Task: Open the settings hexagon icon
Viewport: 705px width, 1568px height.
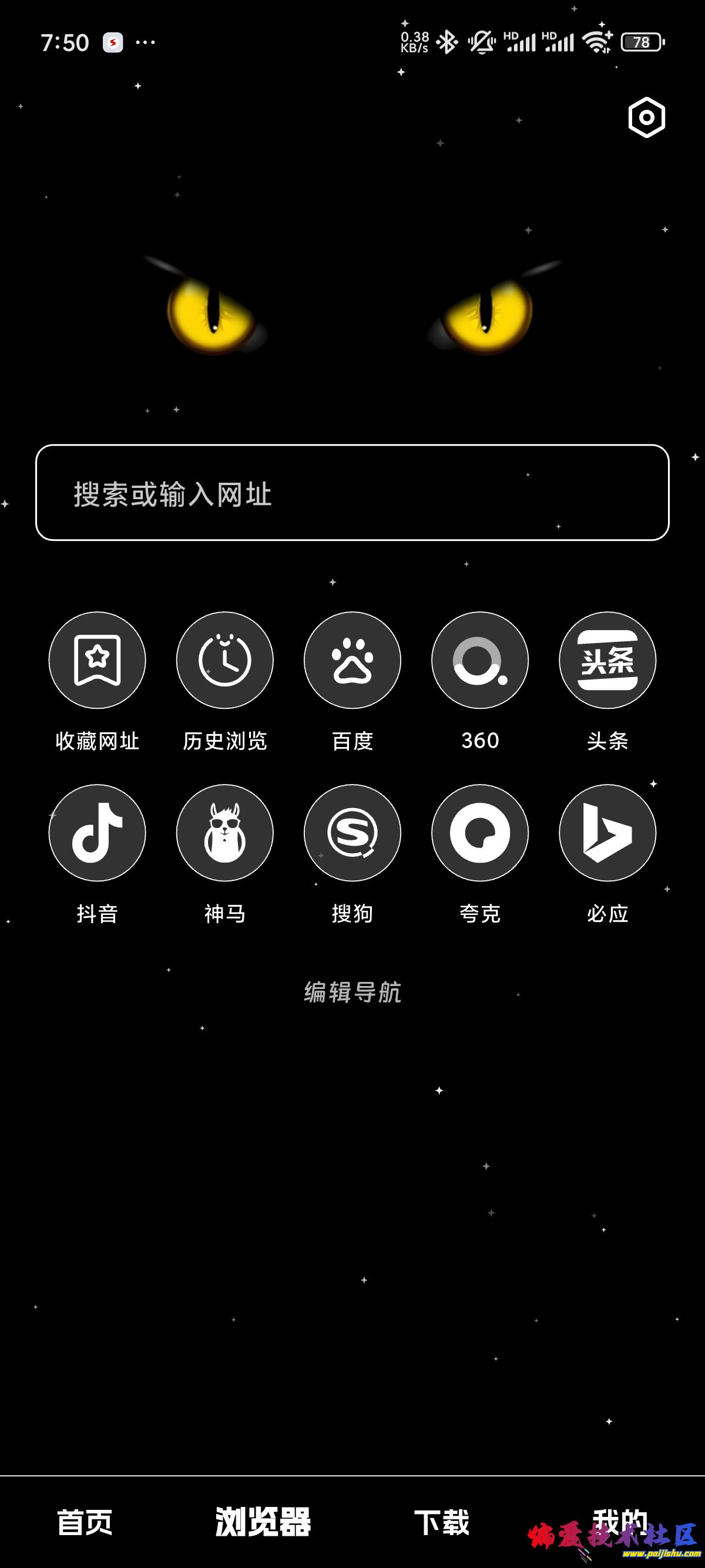Action: pos(646,117)
